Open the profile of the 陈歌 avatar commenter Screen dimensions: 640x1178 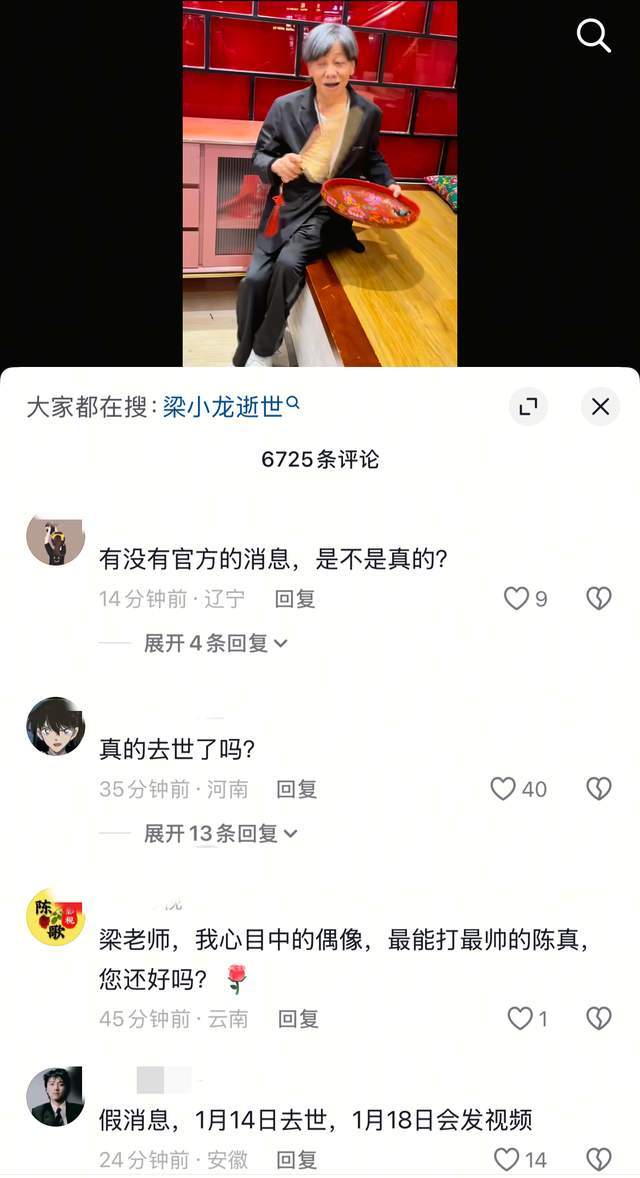[x=55, y=917]
